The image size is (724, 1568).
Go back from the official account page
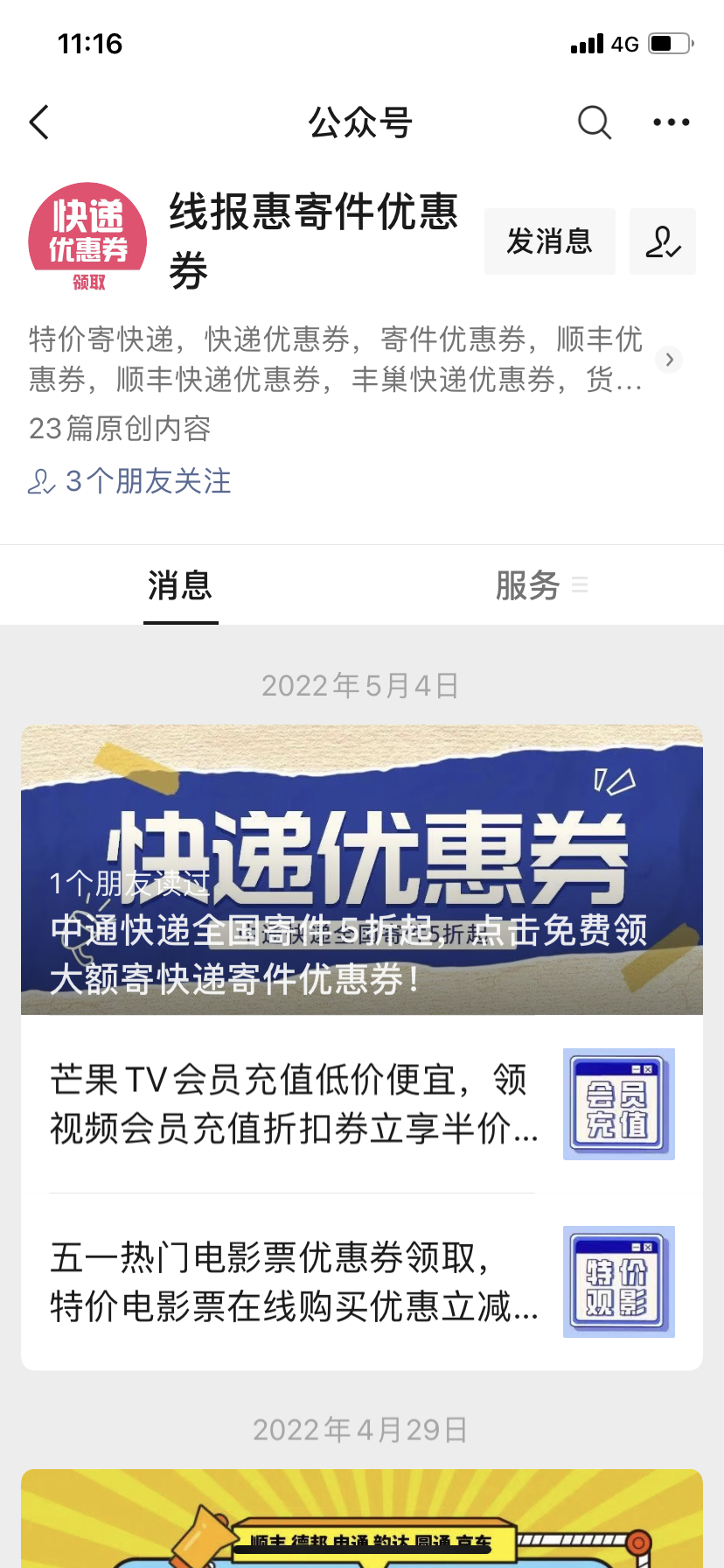(40, 122)
